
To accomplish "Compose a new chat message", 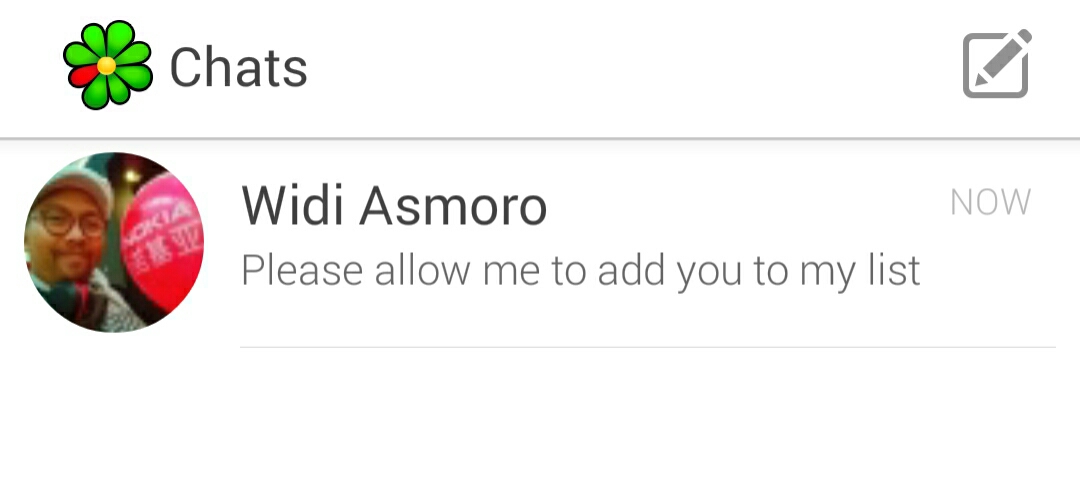I will [996, 66].
